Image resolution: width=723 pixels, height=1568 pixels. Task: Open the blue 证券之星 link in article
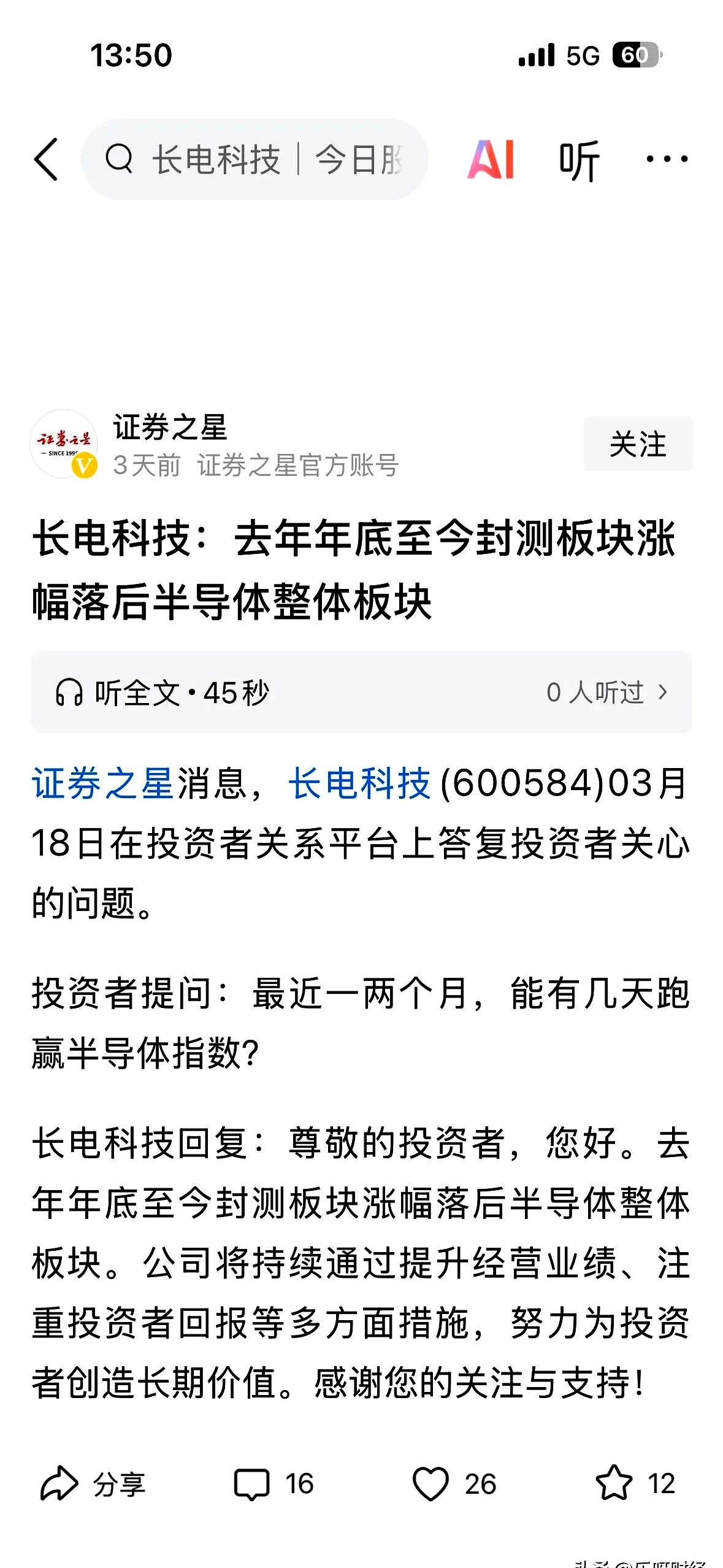pyautogui.click(x=103, y=783)
